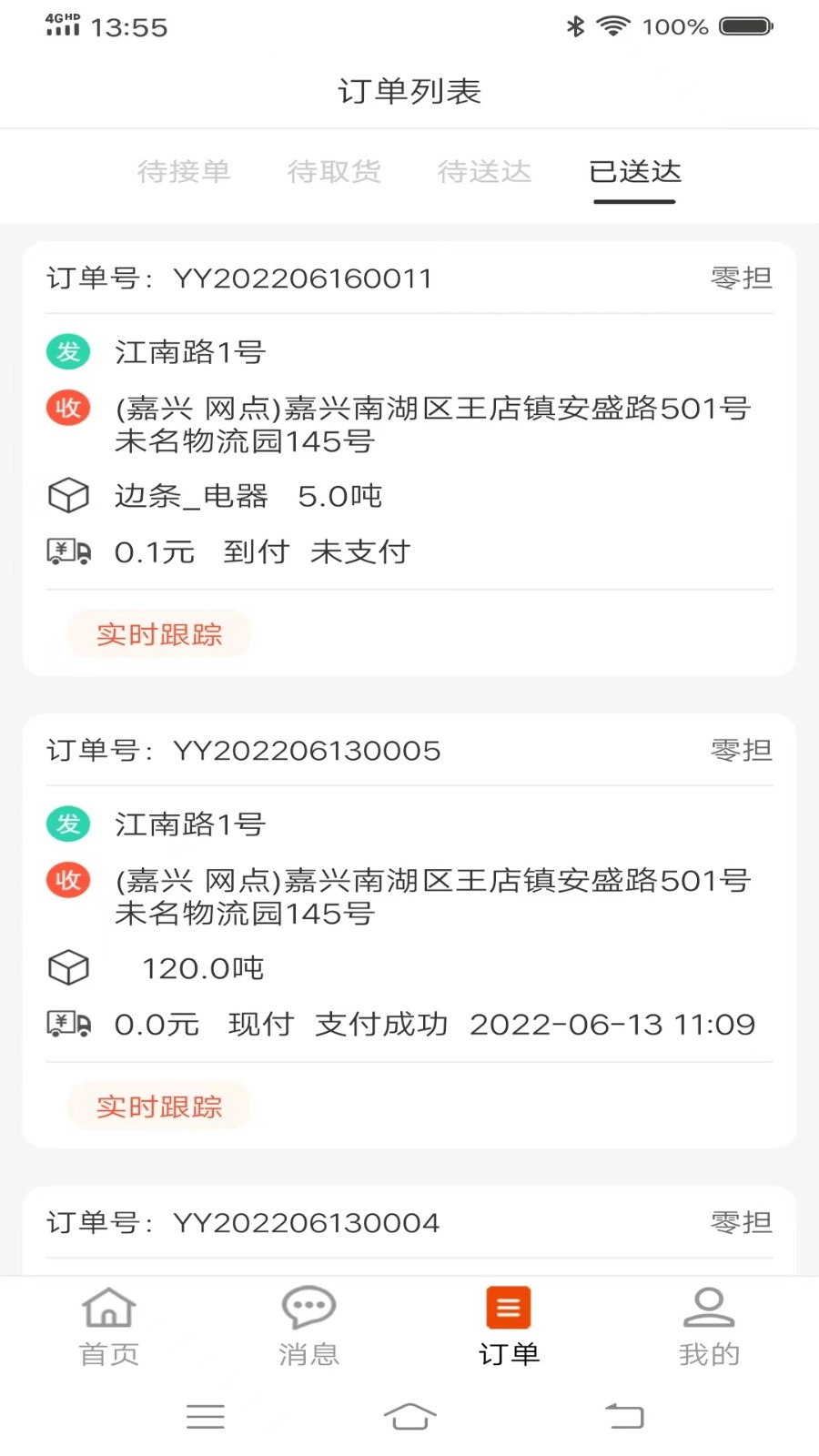Click the red 收 receiver badge on first order
This screenshot has height=1456, width=819.
67,409
